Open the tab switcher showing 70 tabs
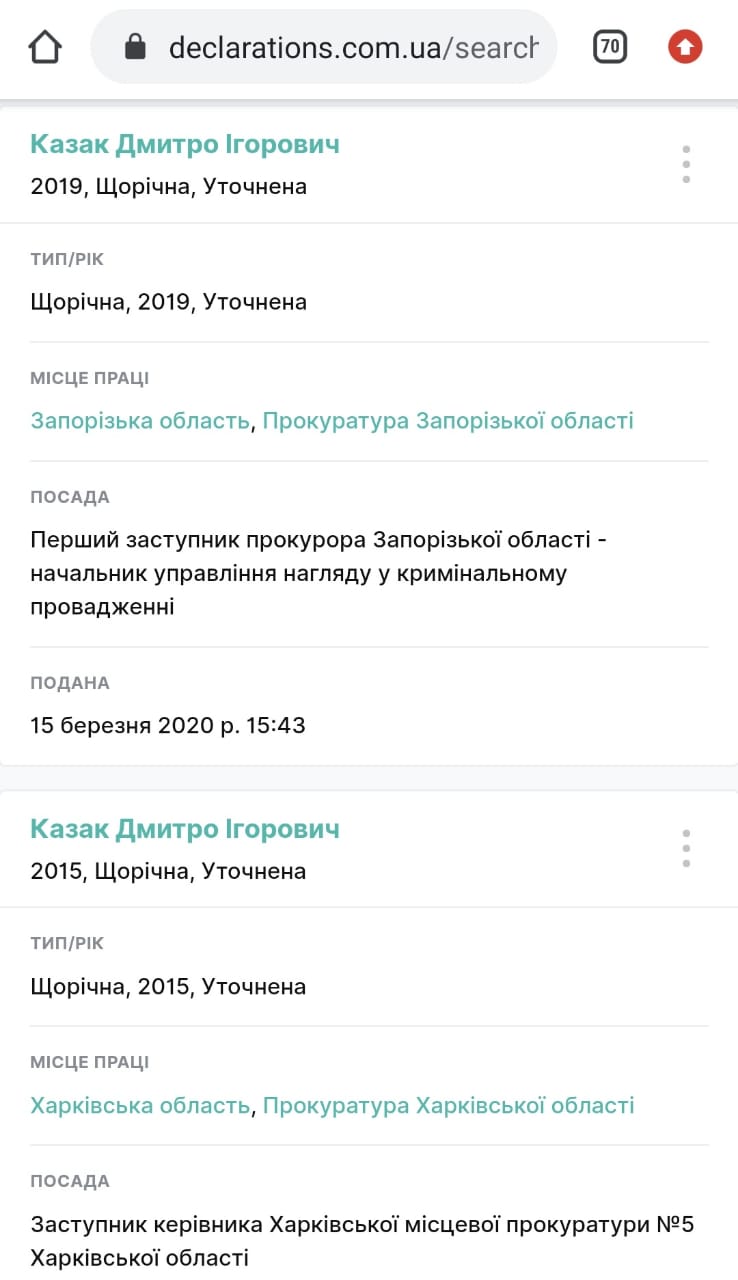Viewport: 738px width, 1280px height. [x=610, y=46]
